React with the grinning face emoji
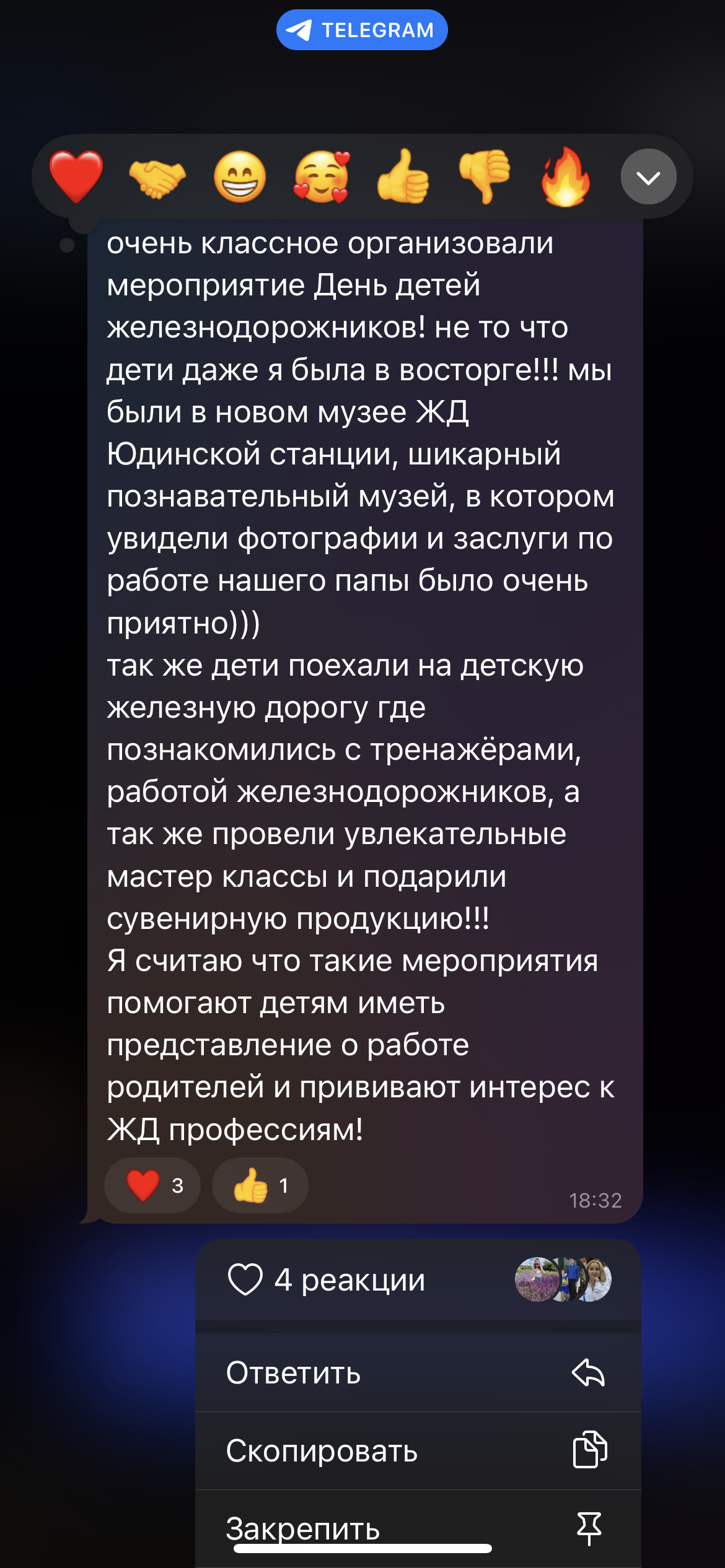This screenshot has width=725, height=1568. point(240,177)
